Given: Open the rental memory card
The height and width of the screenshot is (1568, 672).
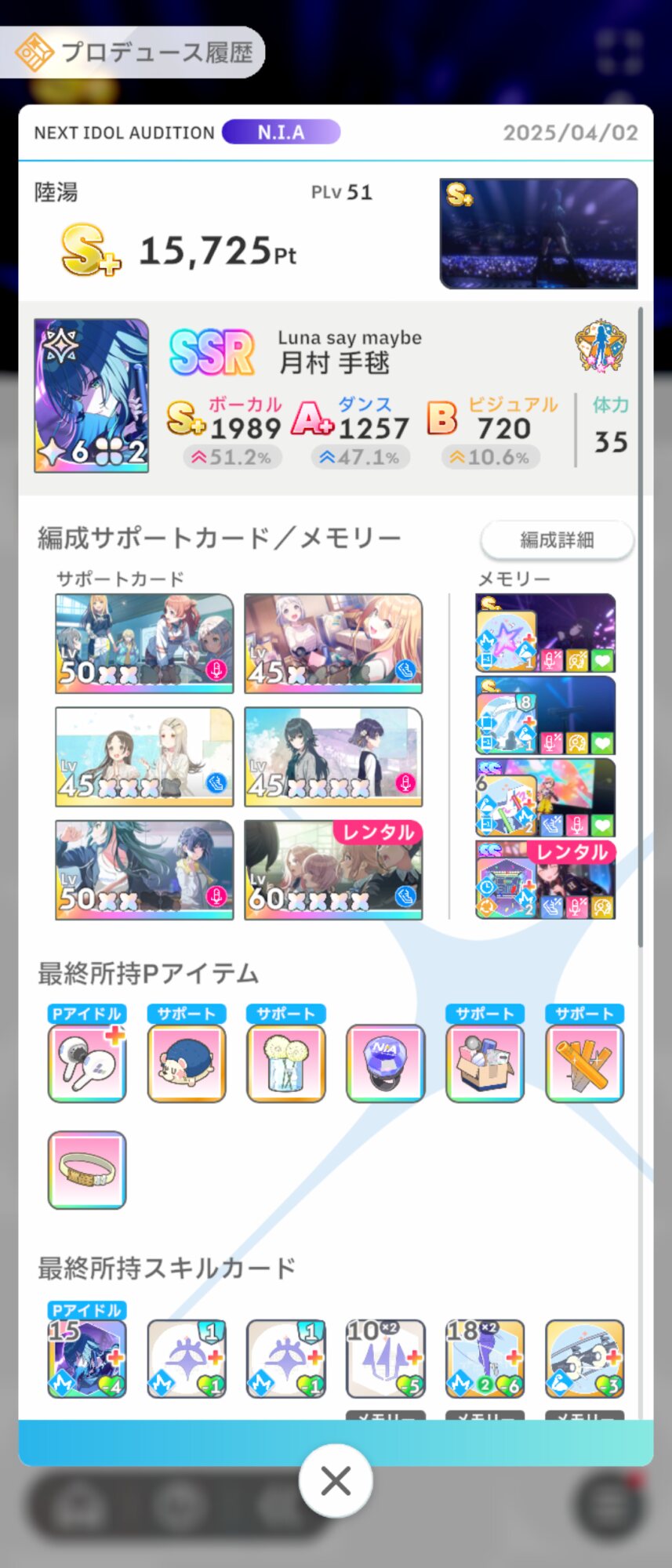Looking at the screenshot, I should tap(545, 880).
